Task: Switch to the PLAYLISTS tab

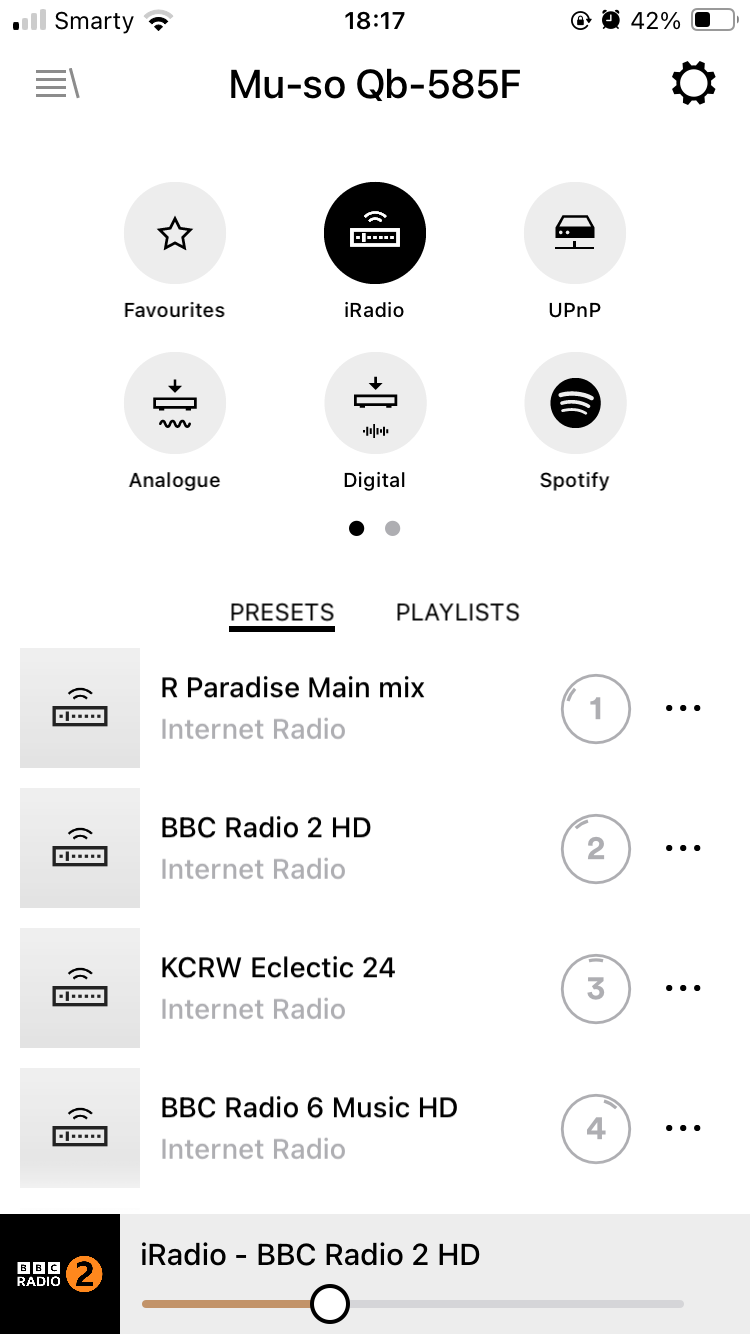Action: pos(458,612)
